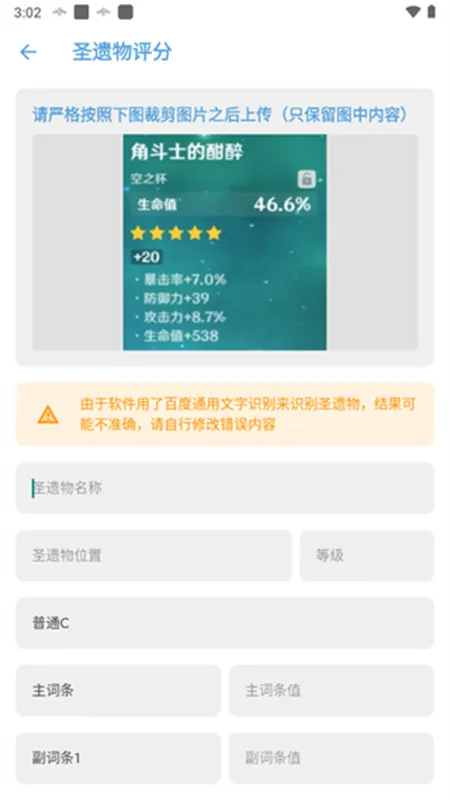Image resolution: width=450 pixels, height=800 pixels.
Task: Tap the 主词条值 value field
Action: (332, 690)
